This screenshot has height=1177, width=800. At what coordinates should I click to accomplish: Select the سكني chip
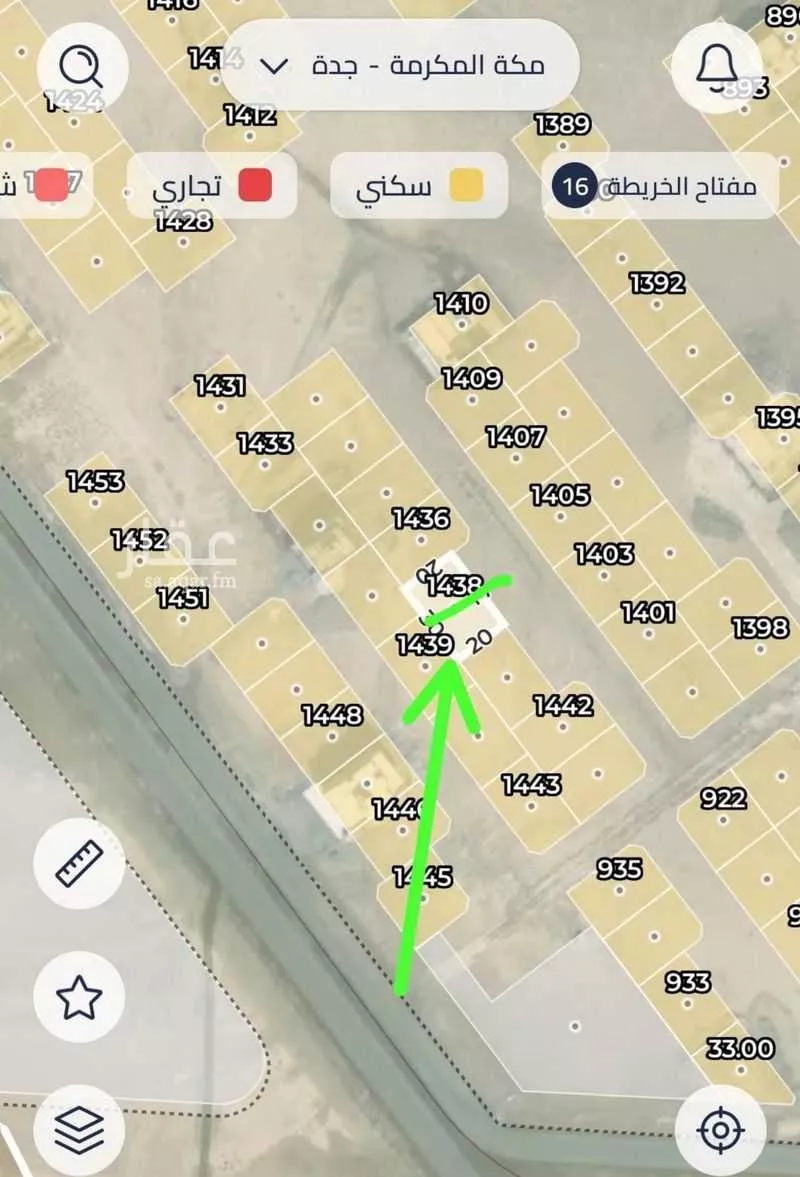coord(419,186)
